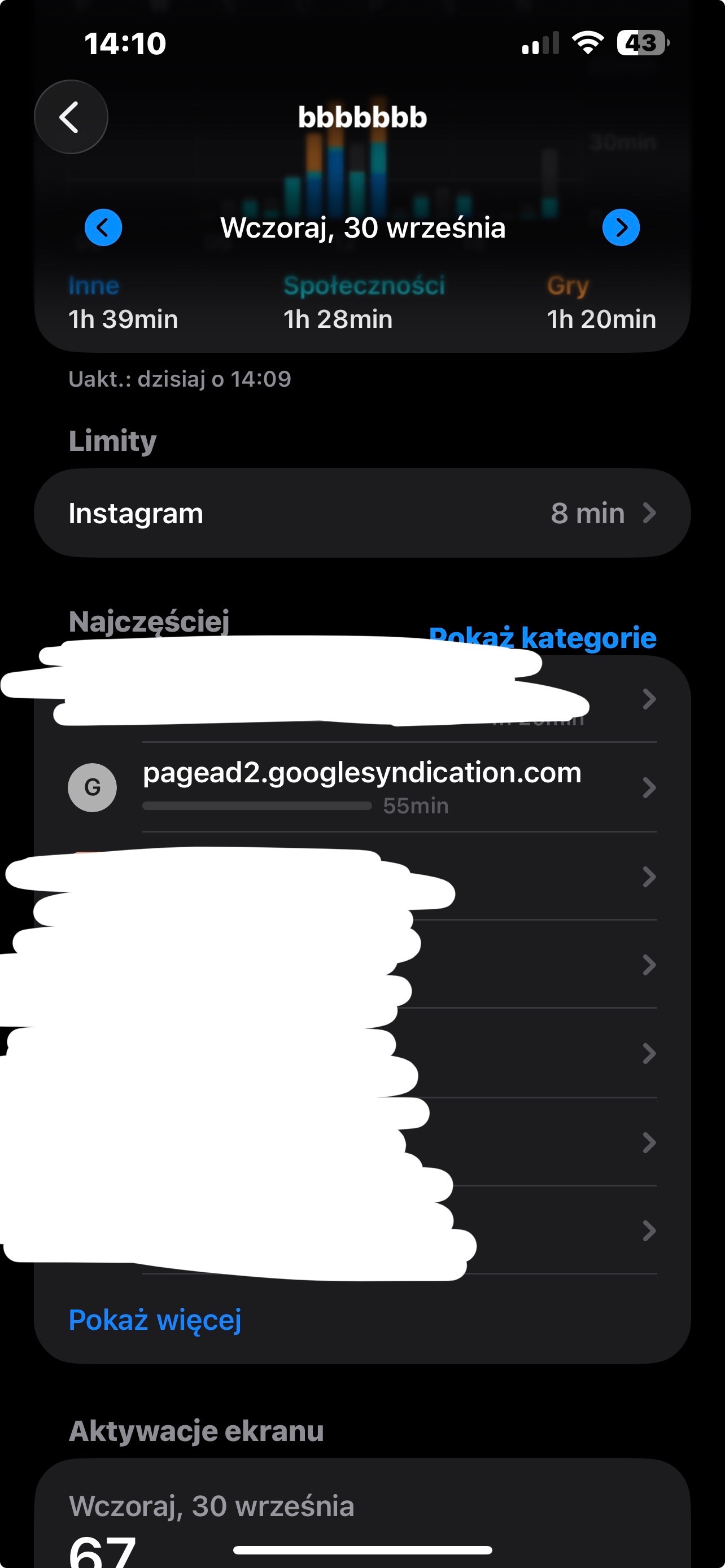This screenshot has width=725, height=1568.
Task: Go back using the top-left arrow
Action: click(x=71, y=117)
